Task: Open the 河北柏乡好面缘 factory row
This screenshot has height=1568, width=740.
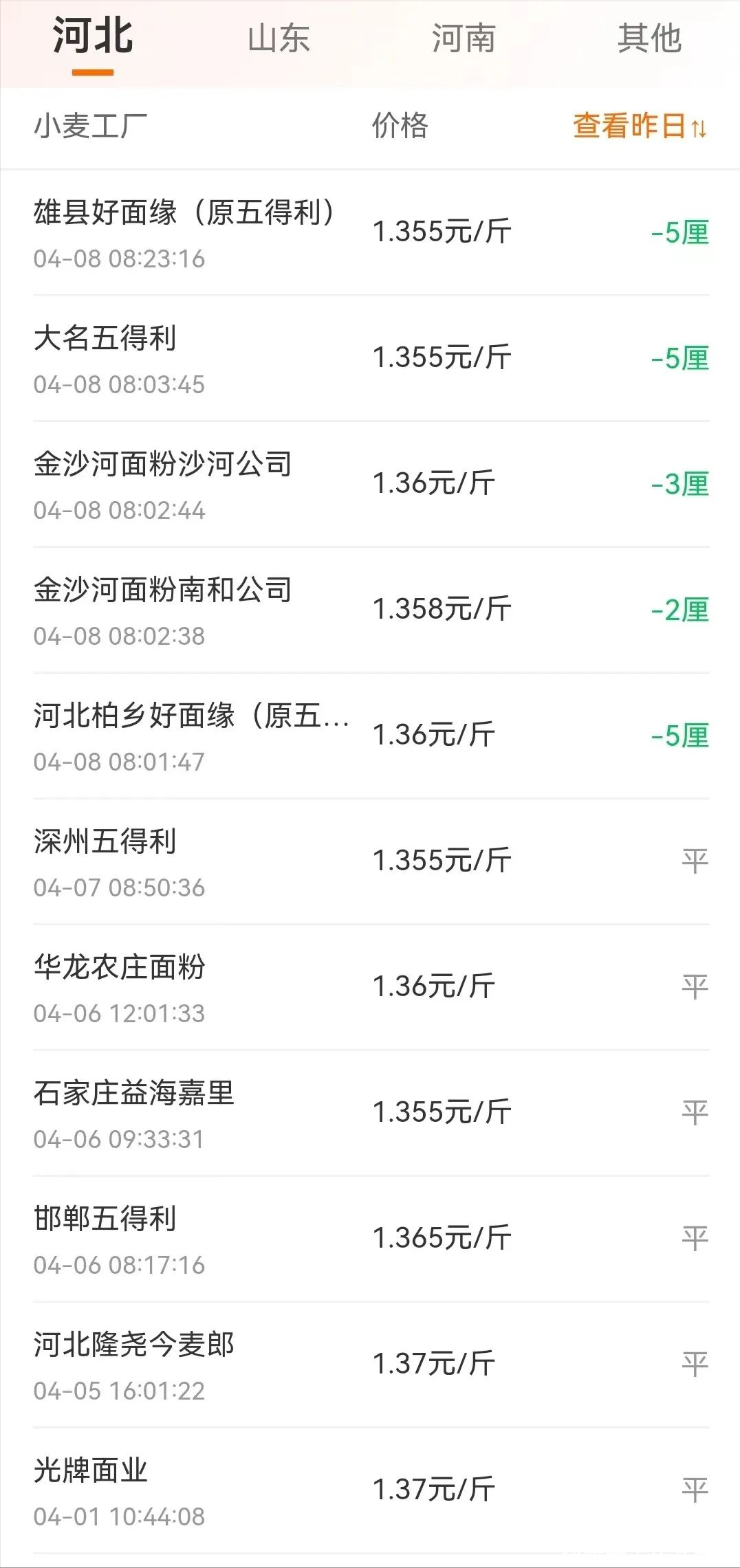Action: coord(371,736)
